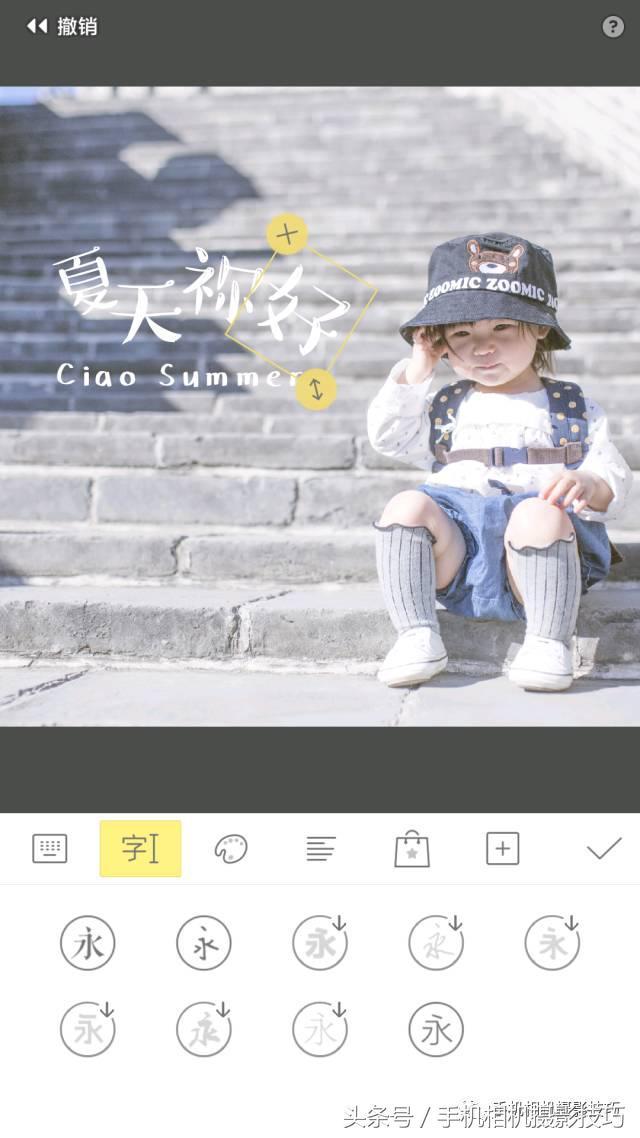Viewport: 640px width, 1138px height.
Task: Confirm edits with the checkmark
Action: 604,848
